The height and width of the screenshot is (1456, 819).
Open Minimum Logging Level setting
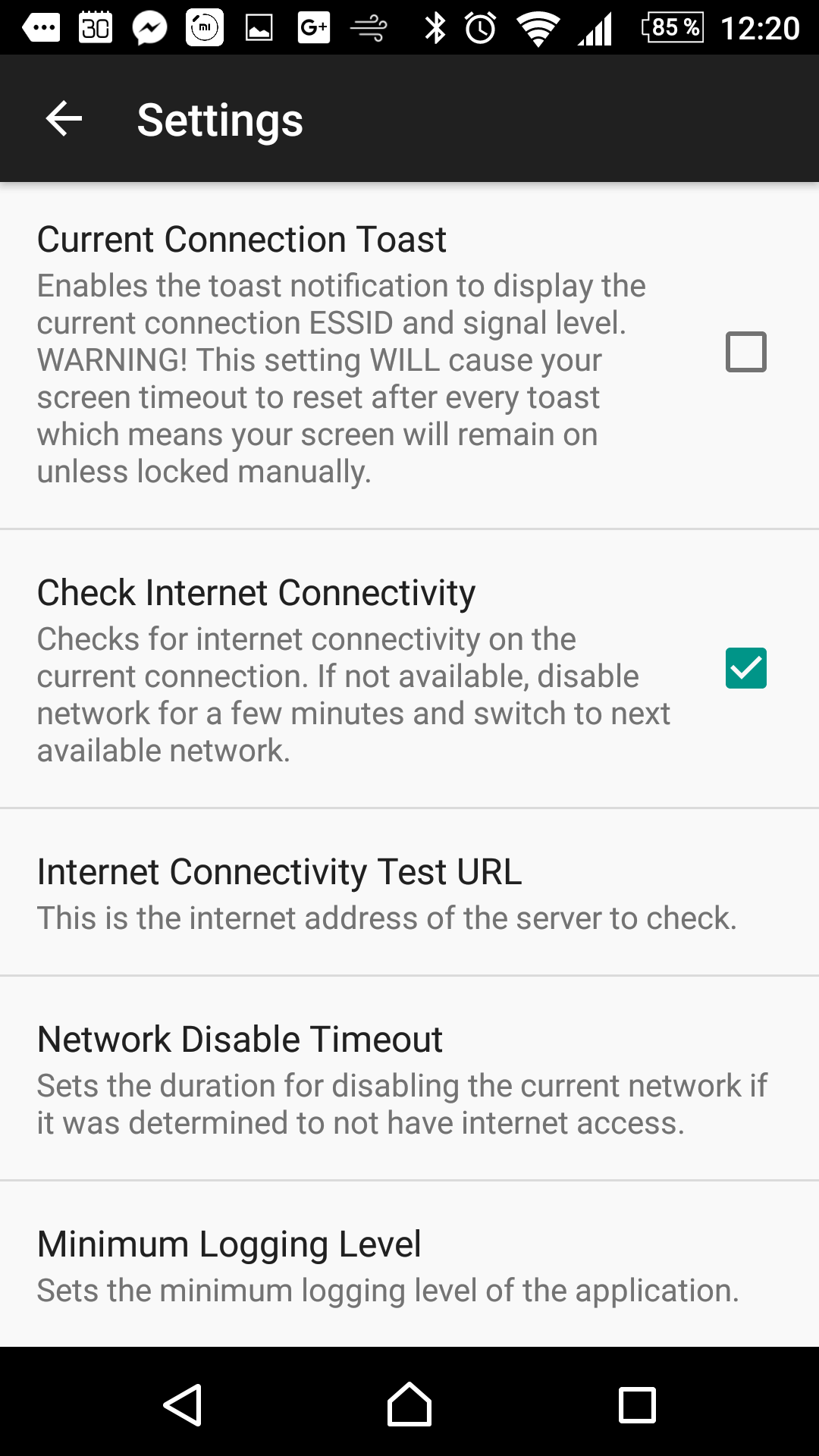coord(409,1264)
